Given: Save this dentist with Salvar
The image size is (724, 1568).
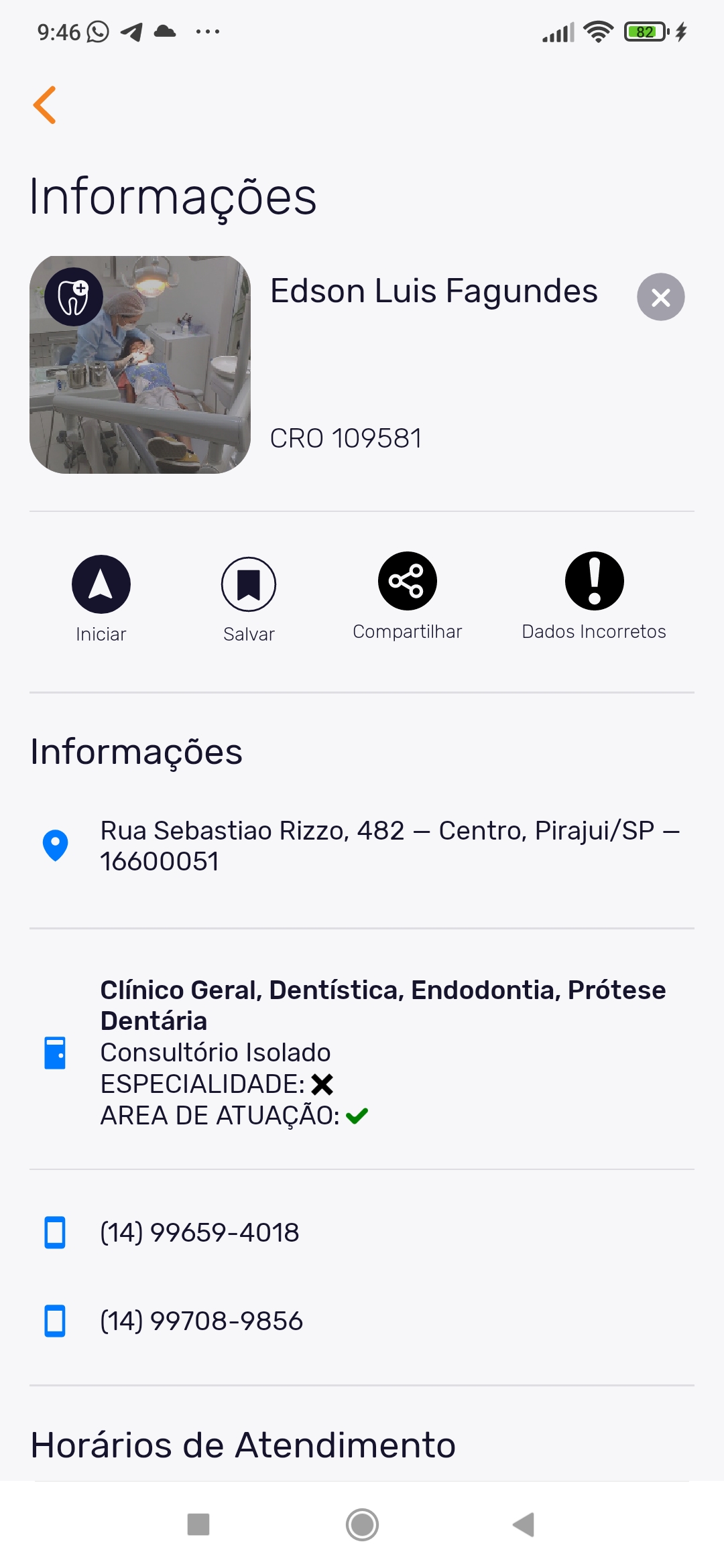Looking at the screenshot, I should pyautogui.click(x=249, y=584).
